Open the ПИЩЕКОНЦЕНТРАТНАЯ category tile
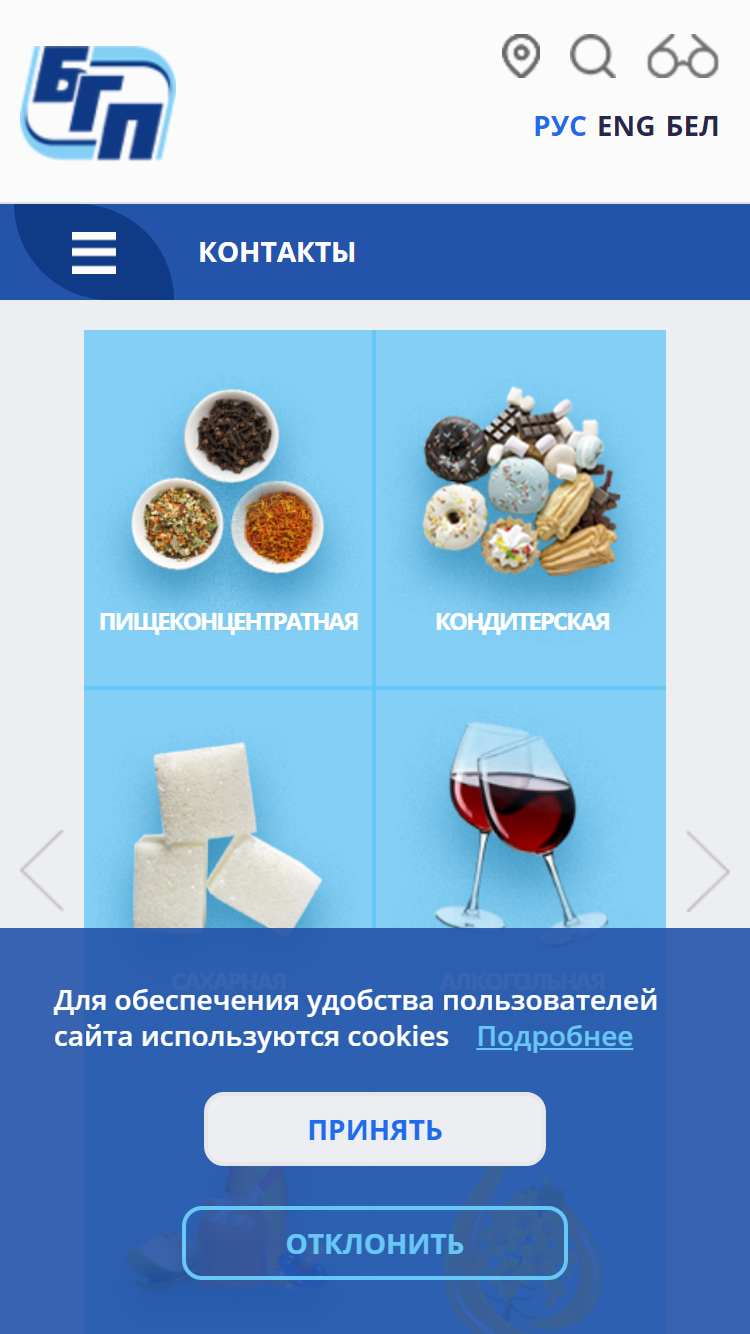The width and height of the screenshot is (750, 1334). (x=229, y=508)
